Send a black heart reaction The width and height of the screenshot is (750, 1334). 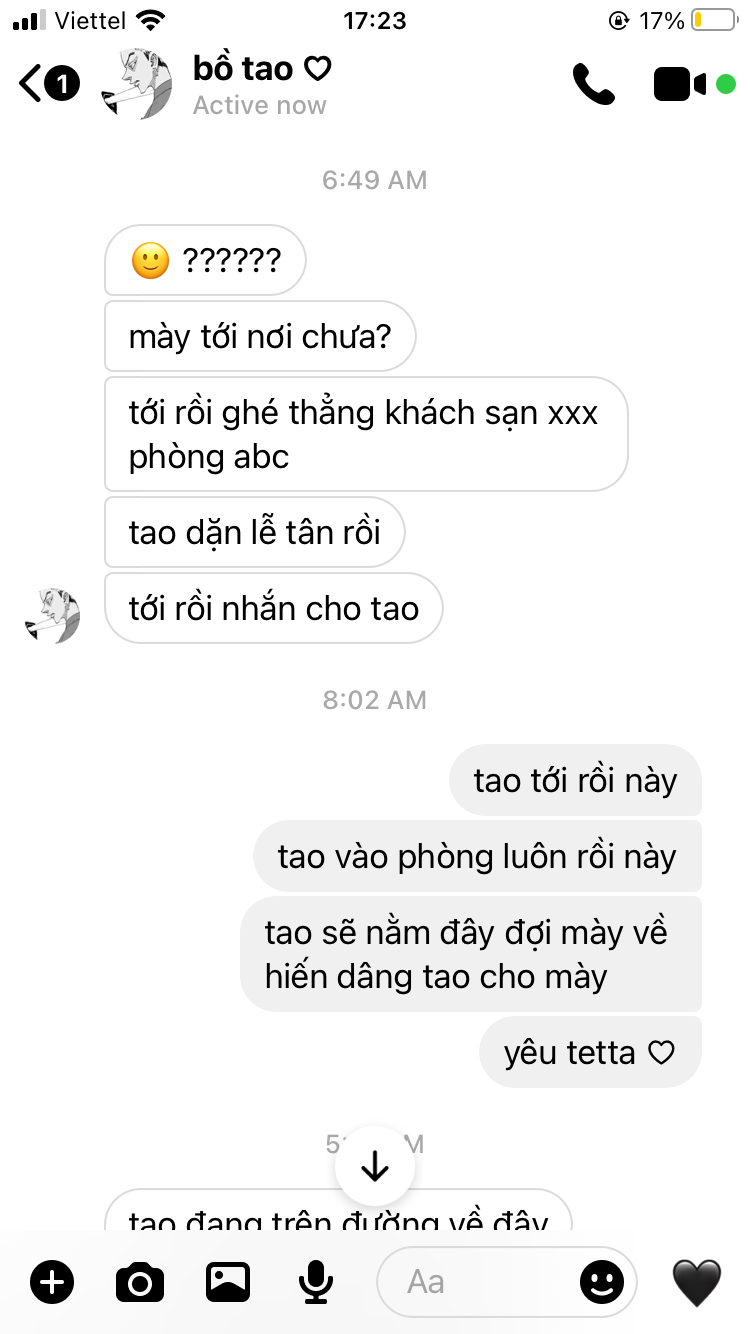point(696,1283)
